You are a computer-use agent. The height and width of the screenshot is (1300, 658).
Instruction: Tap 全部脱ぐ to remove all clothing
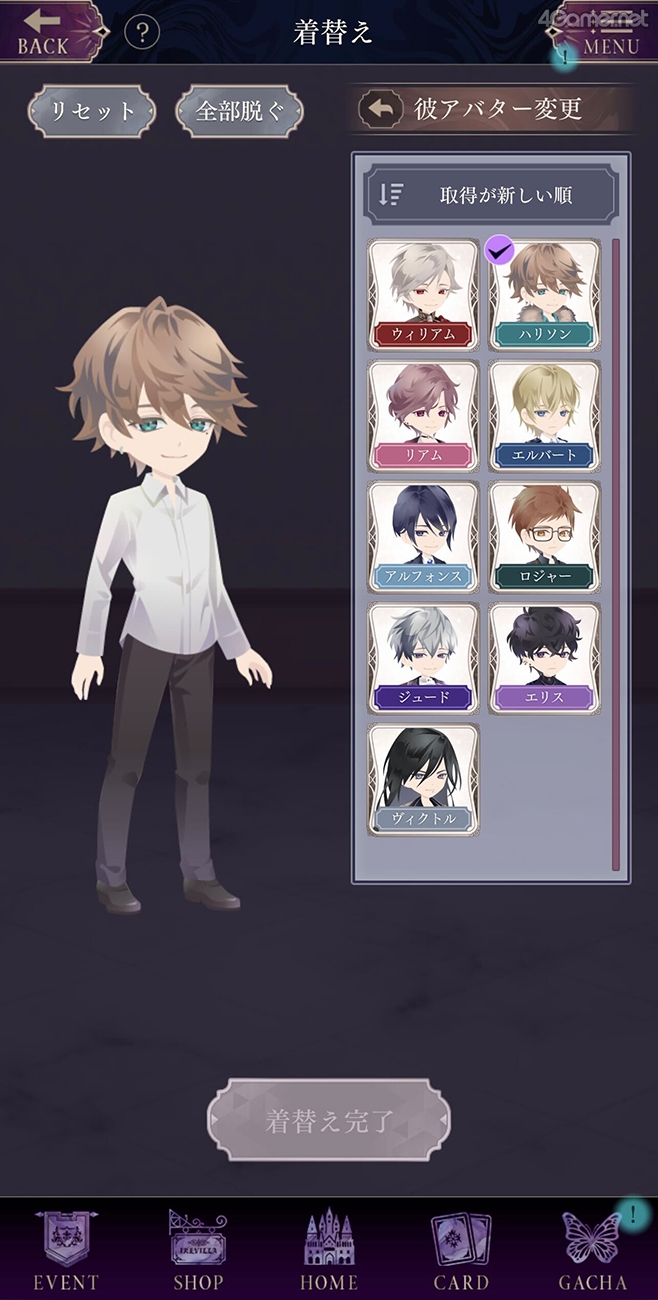click(x=239, y=110)
